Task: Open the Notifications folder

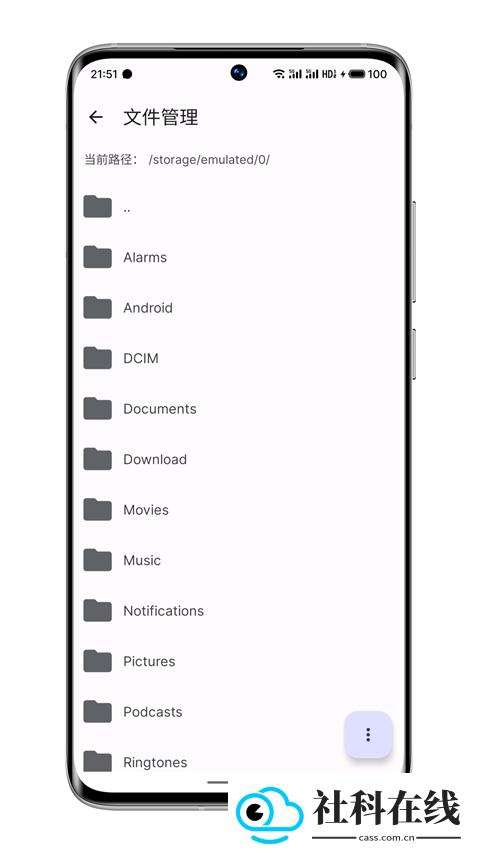Action: [239, 611]
